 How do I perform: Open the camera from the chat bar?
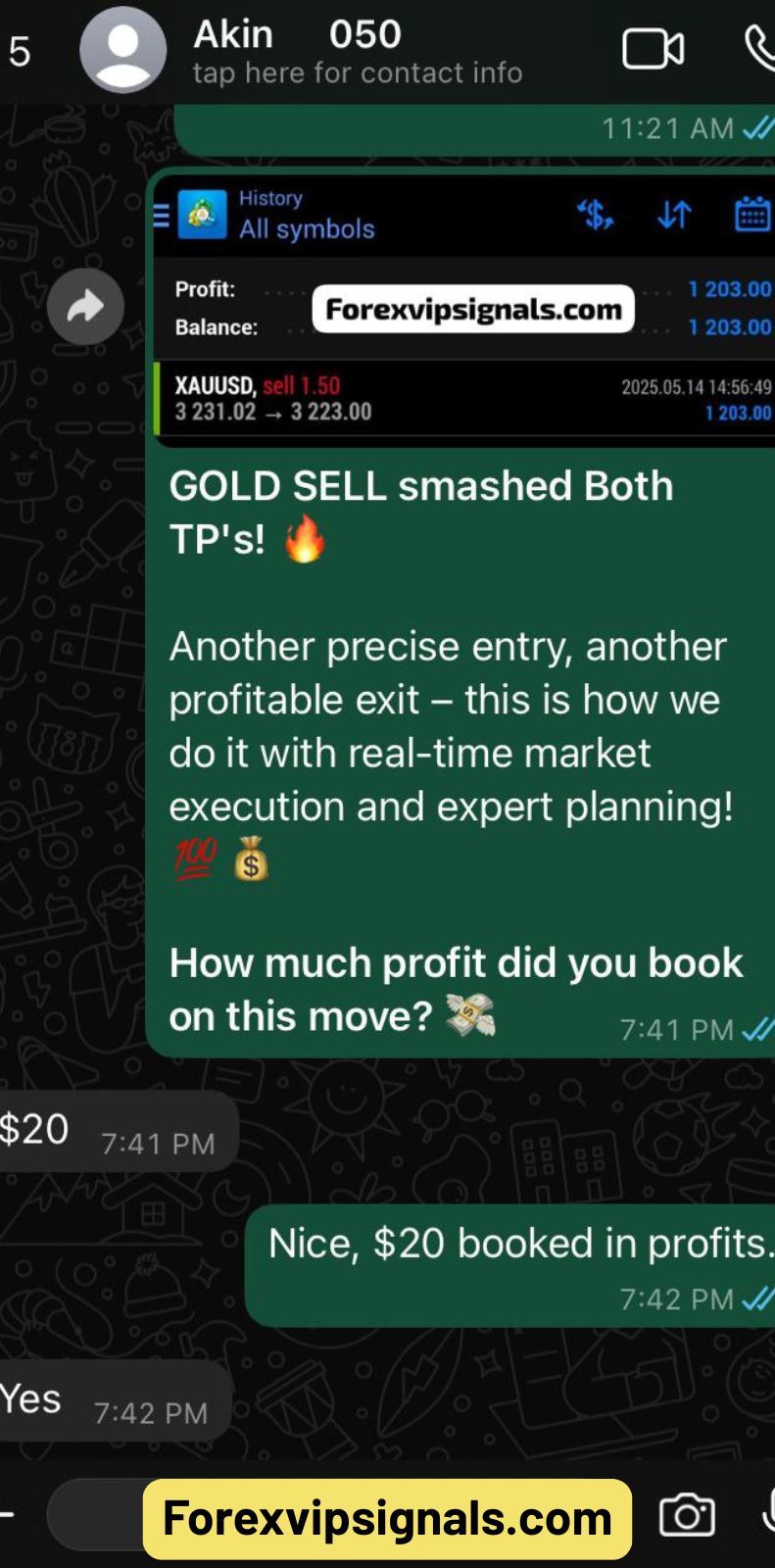[x=687, y=1516]
